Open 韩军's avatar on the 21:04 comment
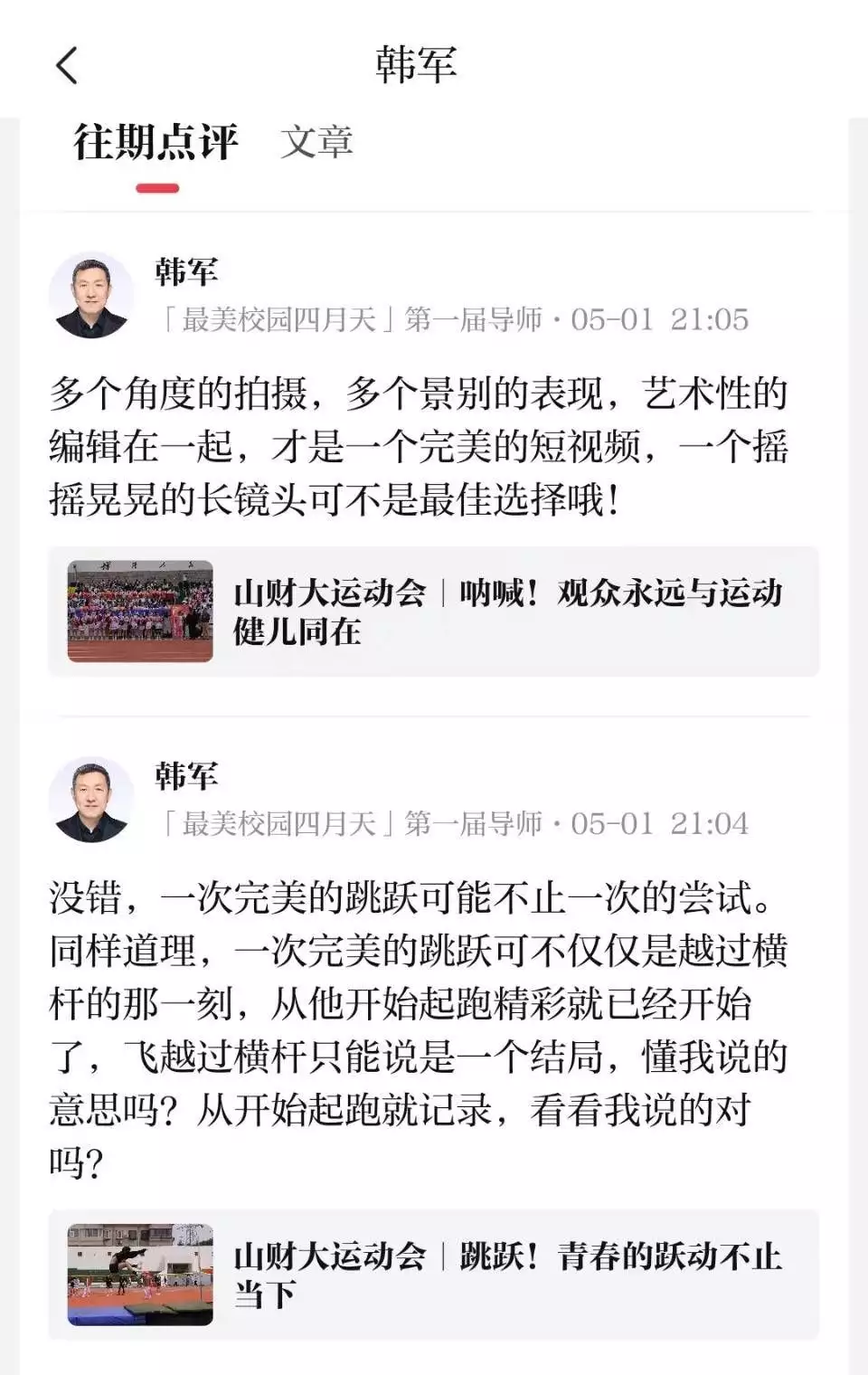This screenshot has width=868, height=1375. [91, 801]
